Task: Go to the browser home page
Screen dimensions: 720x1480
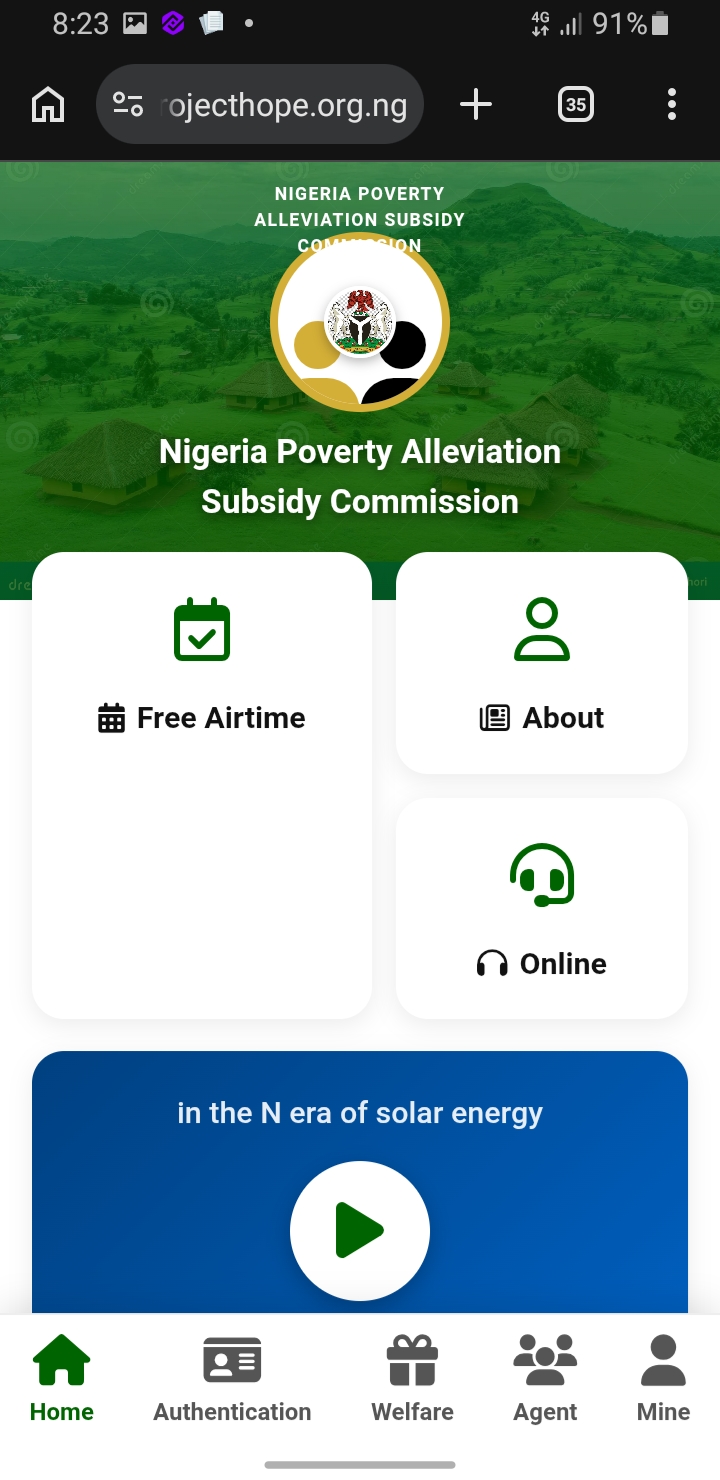Action: (x=48, y=104)
